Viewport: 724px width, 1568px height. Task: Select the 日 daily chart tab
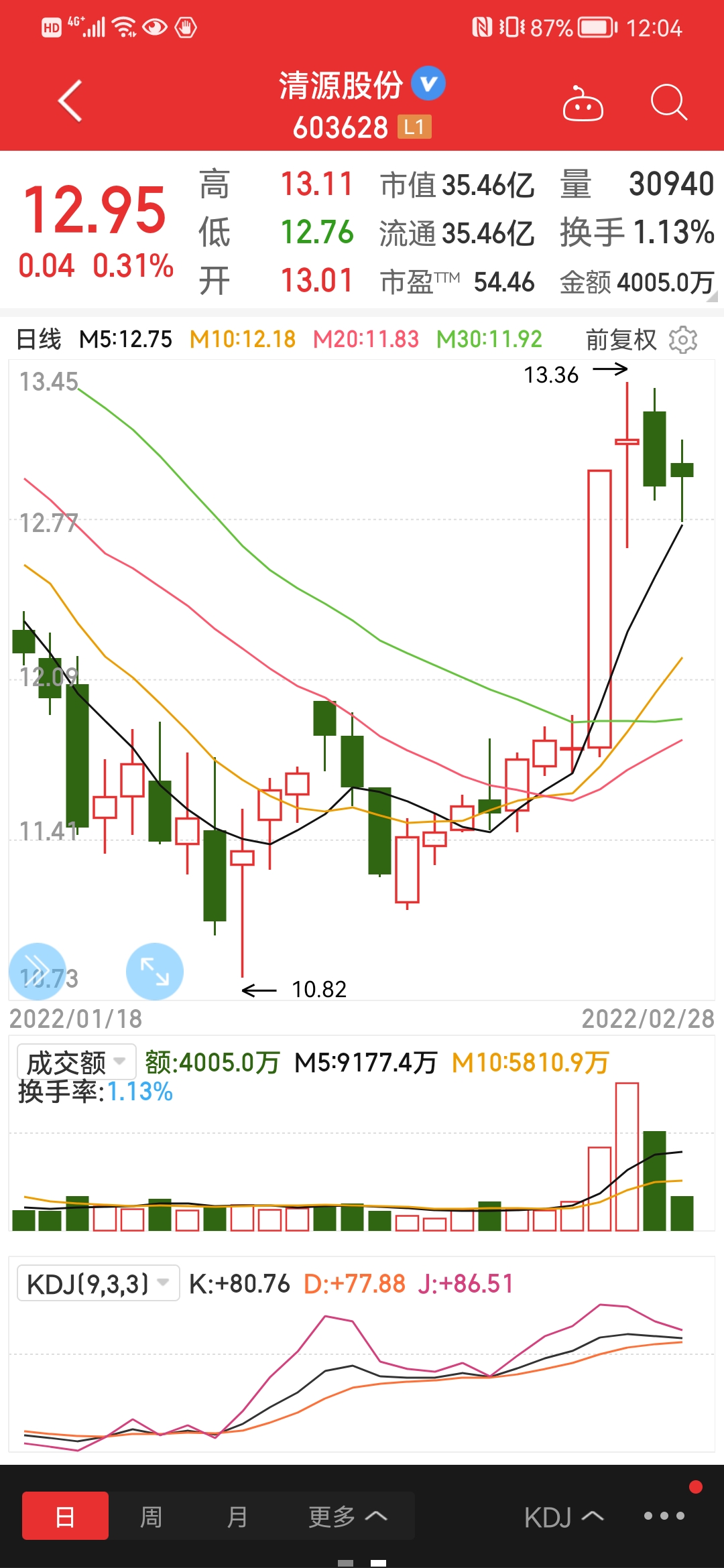(65, 1516)
